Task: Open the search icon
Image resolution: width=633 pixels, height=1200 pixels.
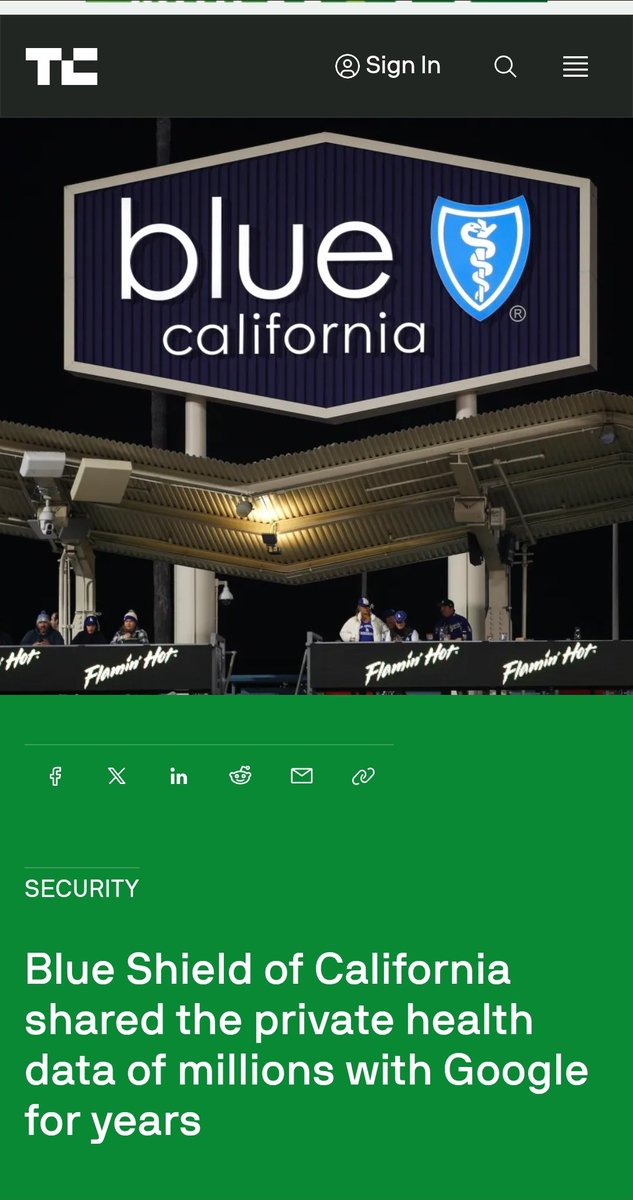Action: (505, 67)
